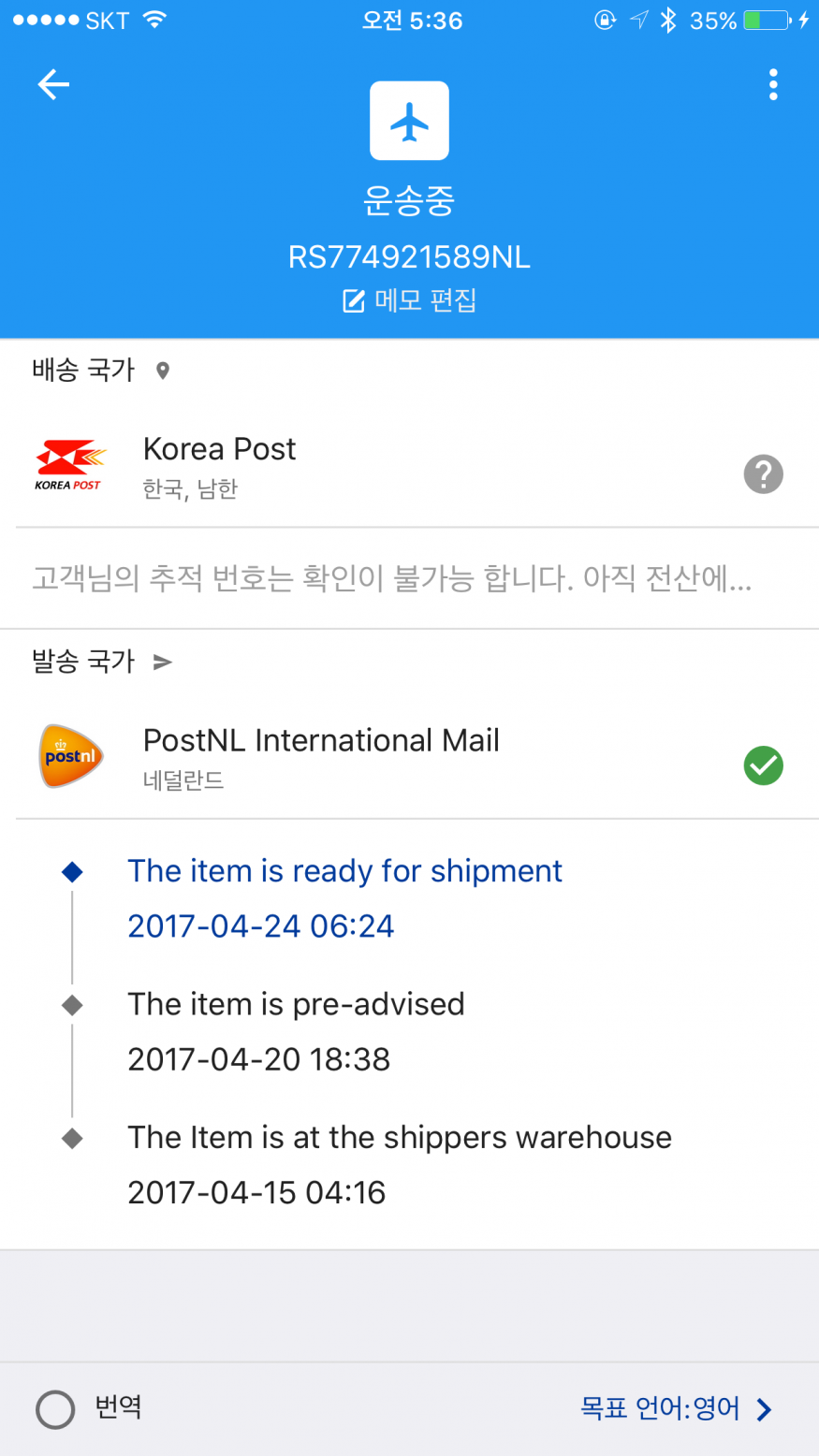Edit memo via 메모 편집
819x1456 pixels.
coord(410,300)
